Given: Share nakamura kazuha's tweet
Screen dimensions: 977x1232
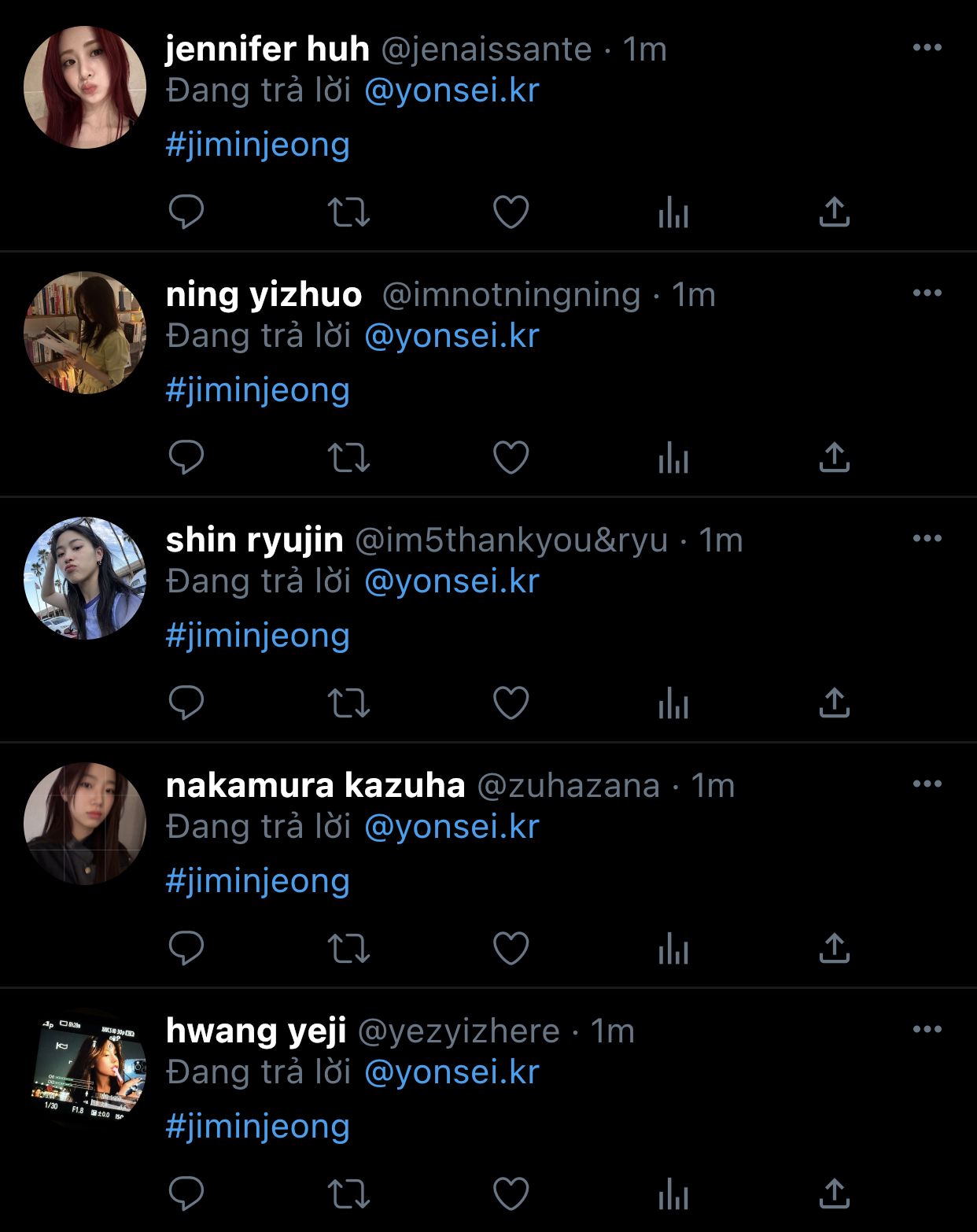Looking at the screenshot, I should click(834, 948).
